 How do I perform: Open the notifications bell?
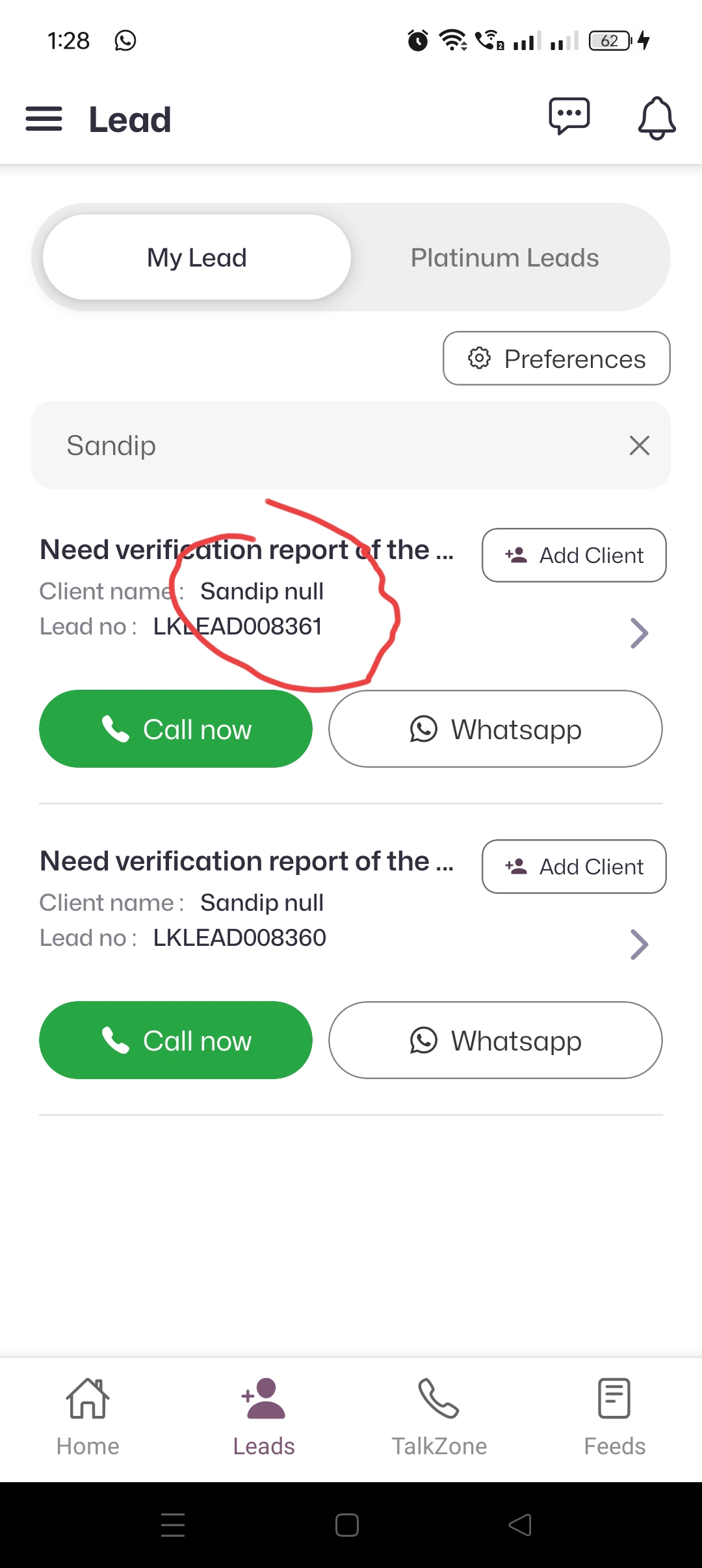[x=656, y=118]
